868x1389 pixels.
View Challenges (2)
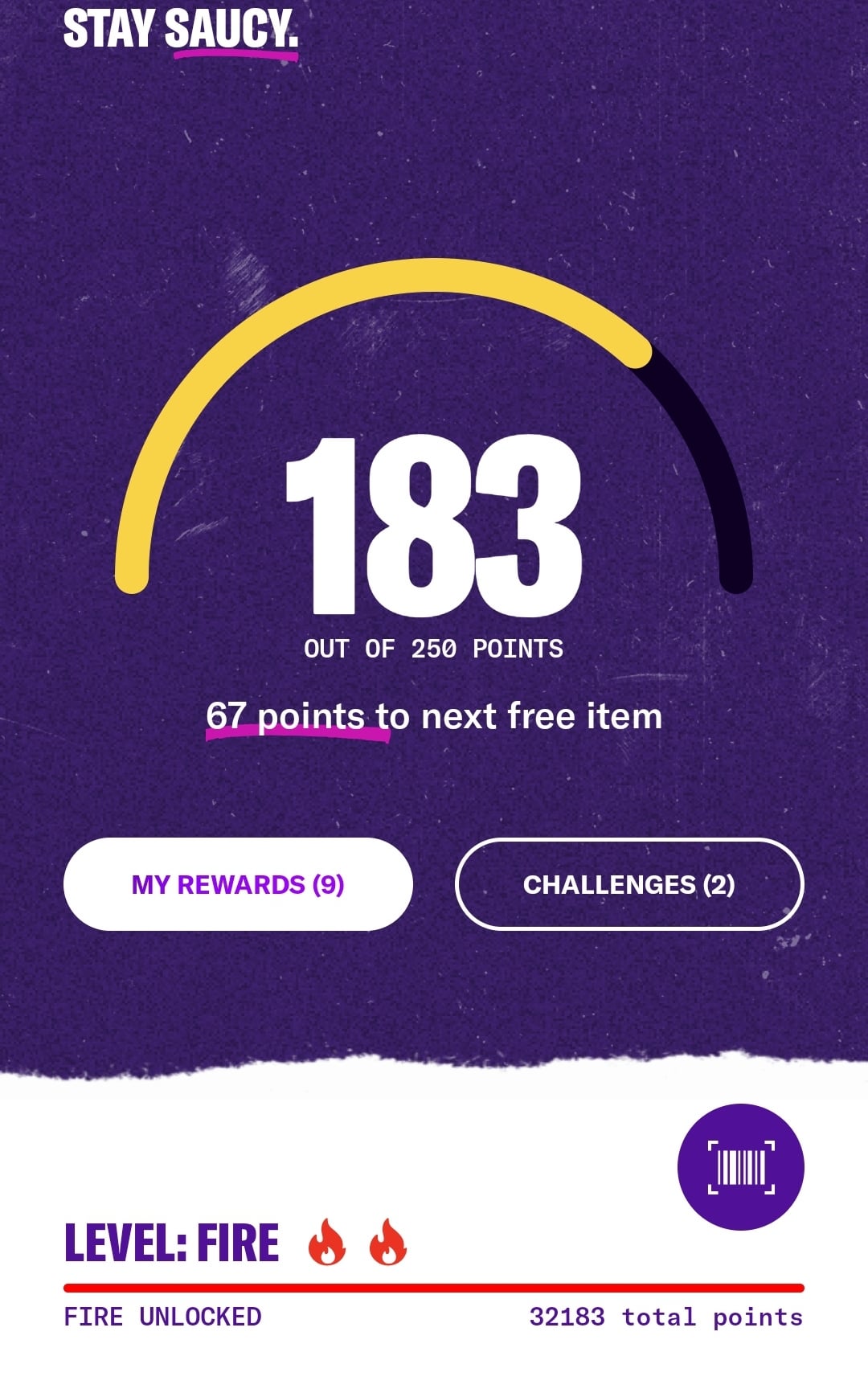(x=629, y=884)
